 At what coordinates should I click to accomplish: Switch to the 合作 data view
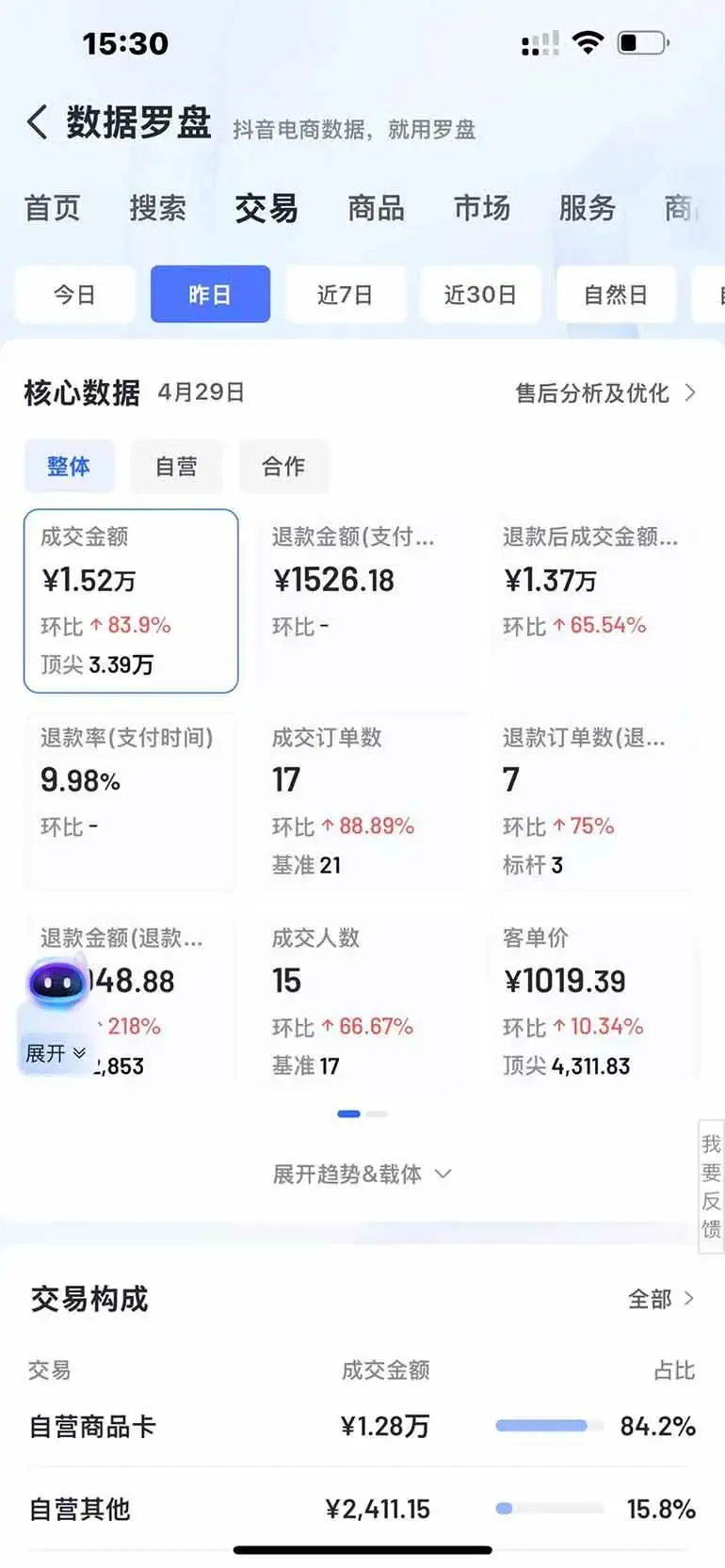(x=283, y=466)
